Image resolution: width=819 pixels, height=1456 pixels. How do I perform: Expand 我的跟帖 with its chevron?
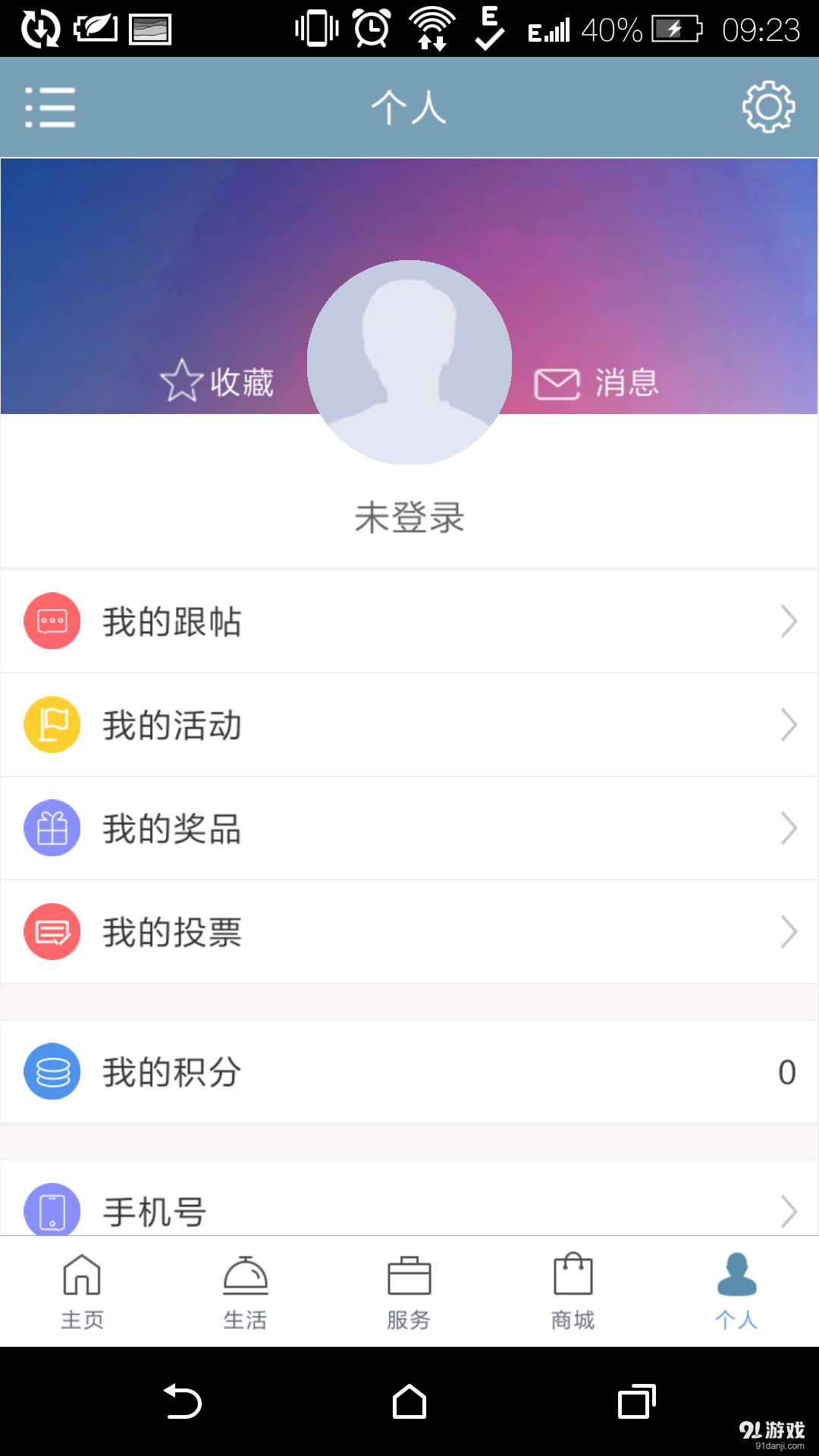[787, 620]
